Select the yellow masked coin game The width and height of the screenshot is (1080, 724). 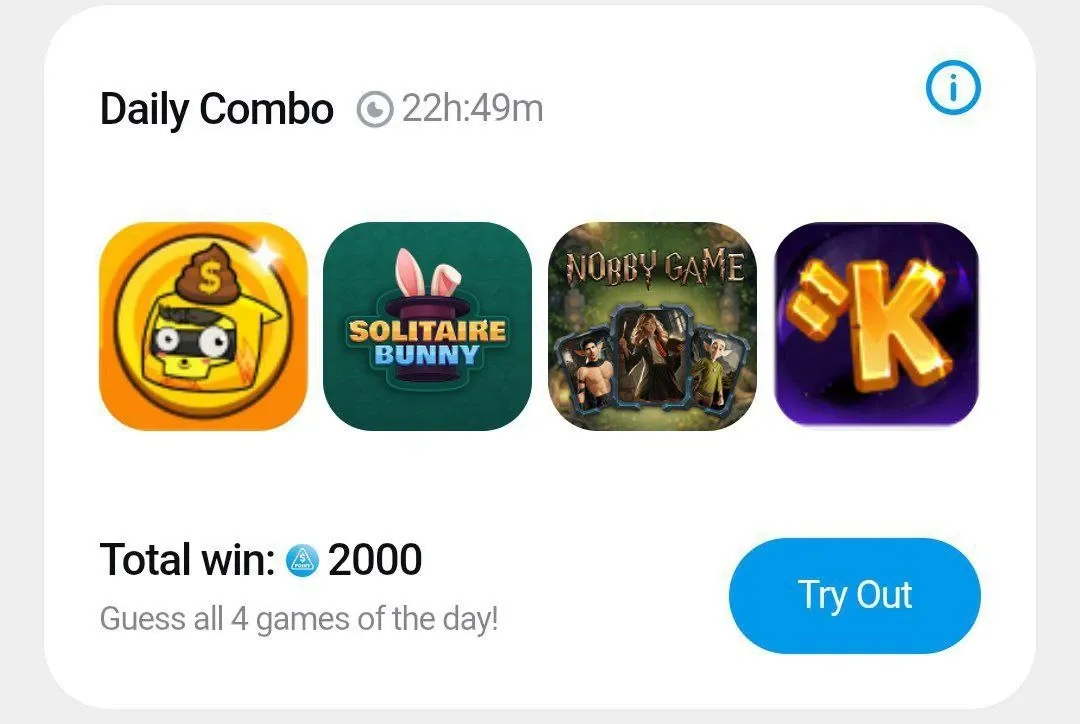pos(204,326)
